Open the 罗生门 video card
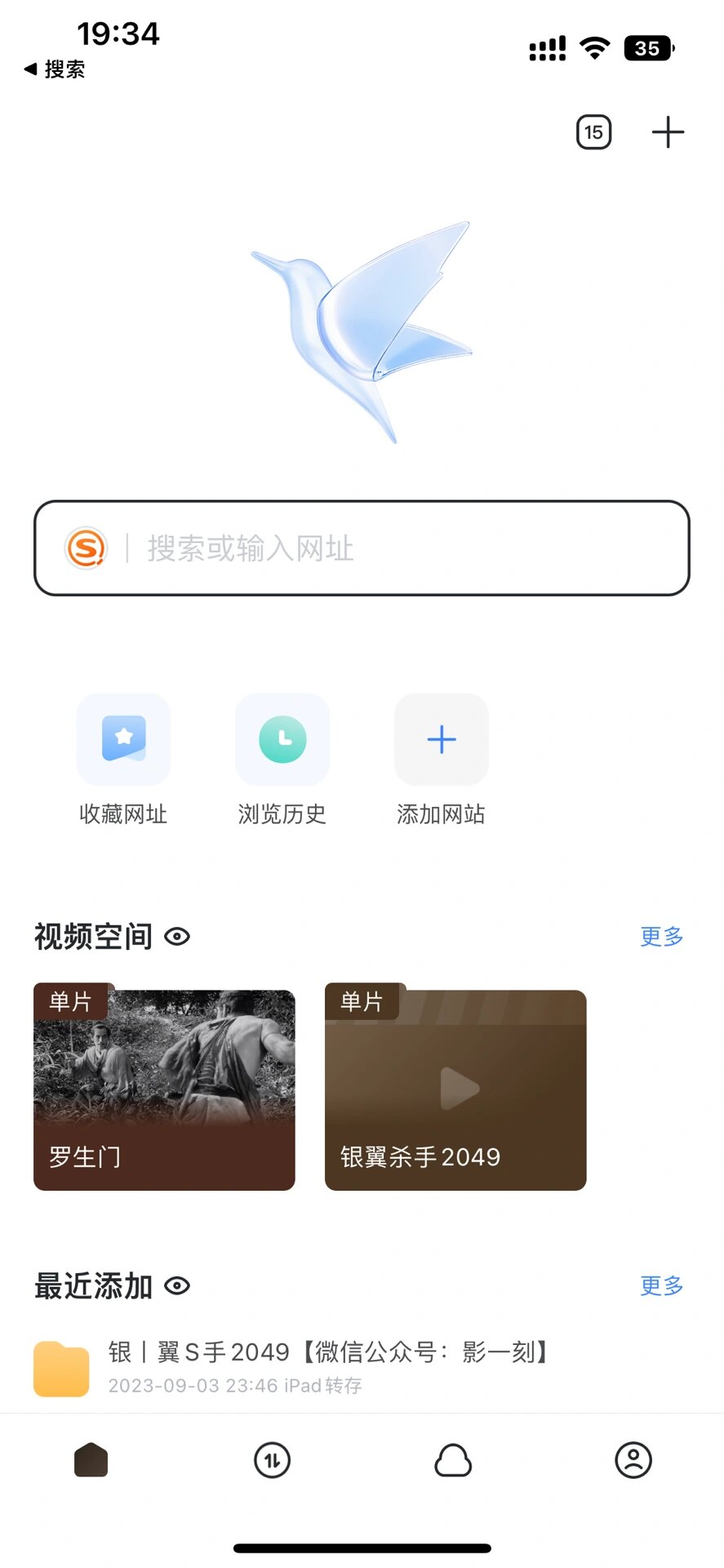The image size is (724, 1568). coord(164,1089)
